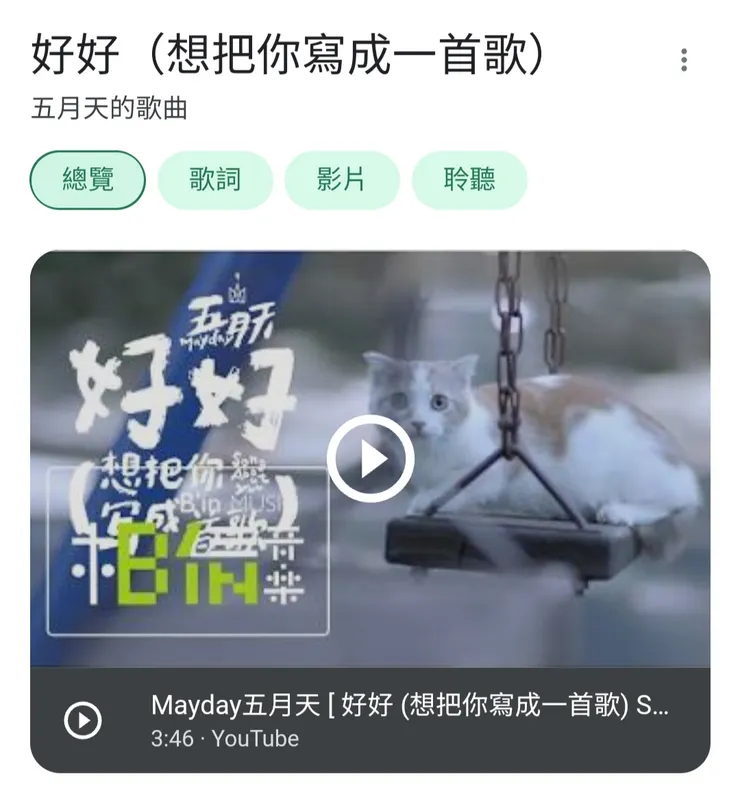Switch to the 歌詞 tab

point(215,180)
